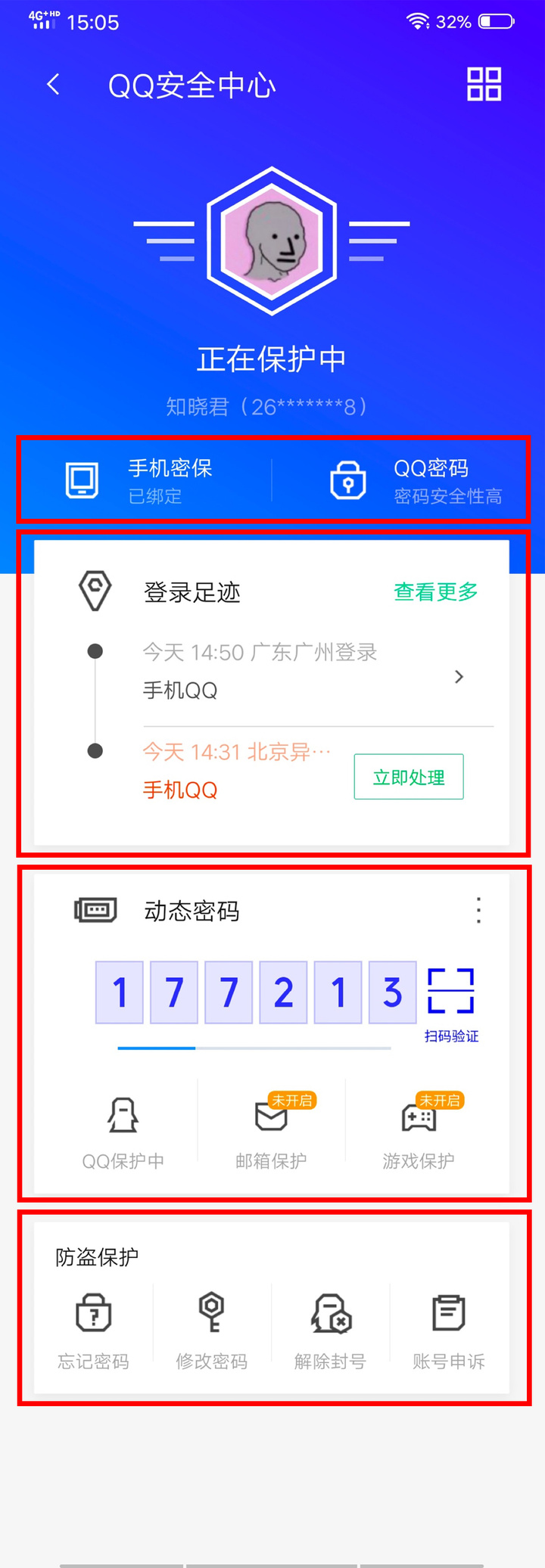Screen dimensions: 545x1568
Task: Tap 立即处理 for the Beijing login
Action: 409,777
